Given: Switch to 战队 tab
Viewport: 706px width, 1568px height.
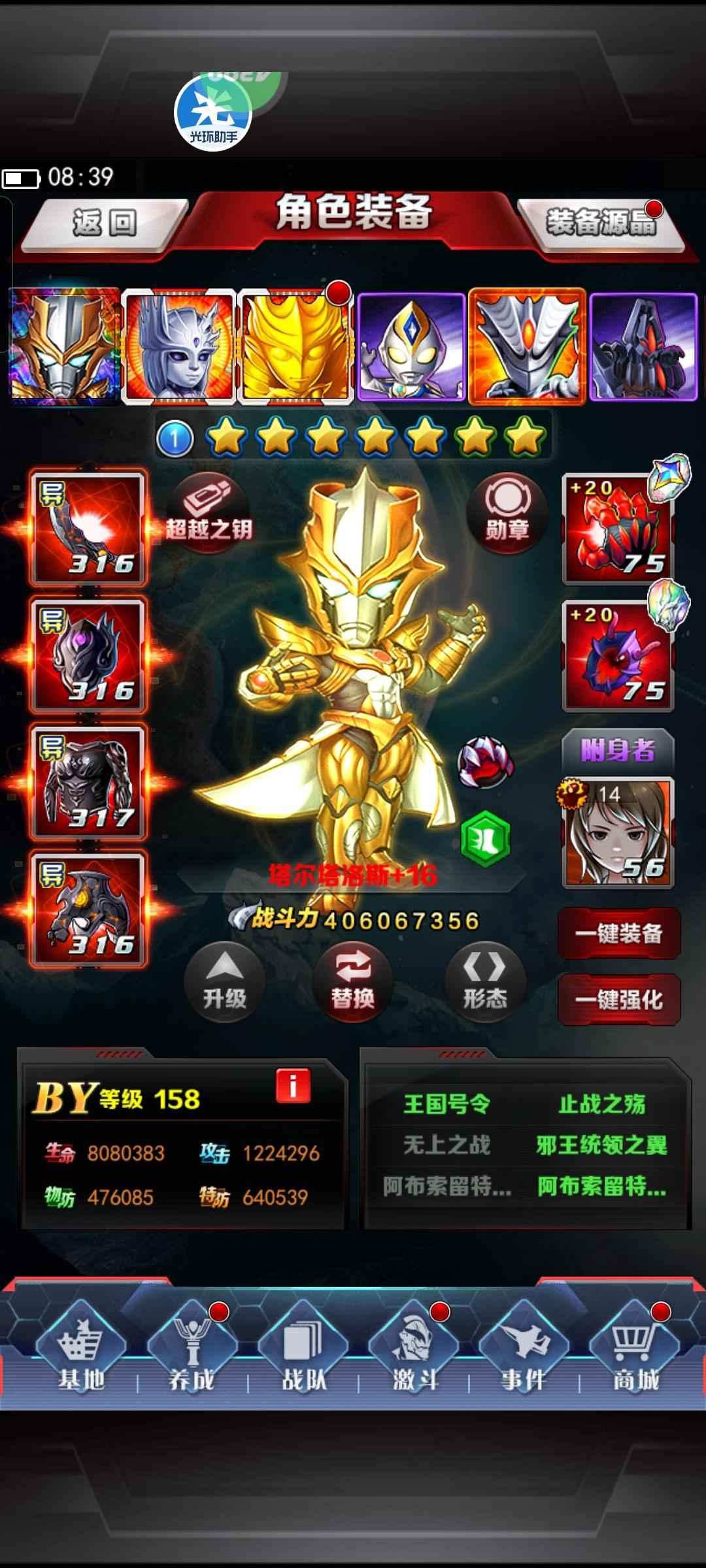Looking at the screenshot, I should coord(303,1353).
